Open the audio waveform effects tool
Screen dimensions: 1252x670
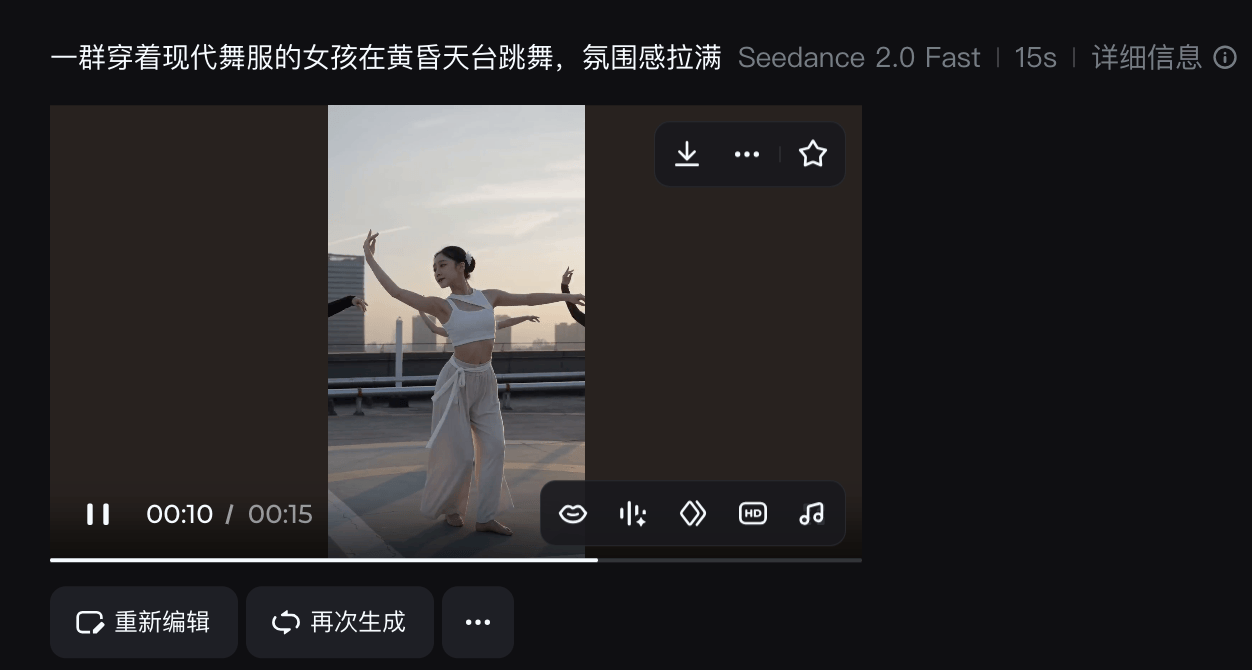pyautogui.click(x=632, y=514)
